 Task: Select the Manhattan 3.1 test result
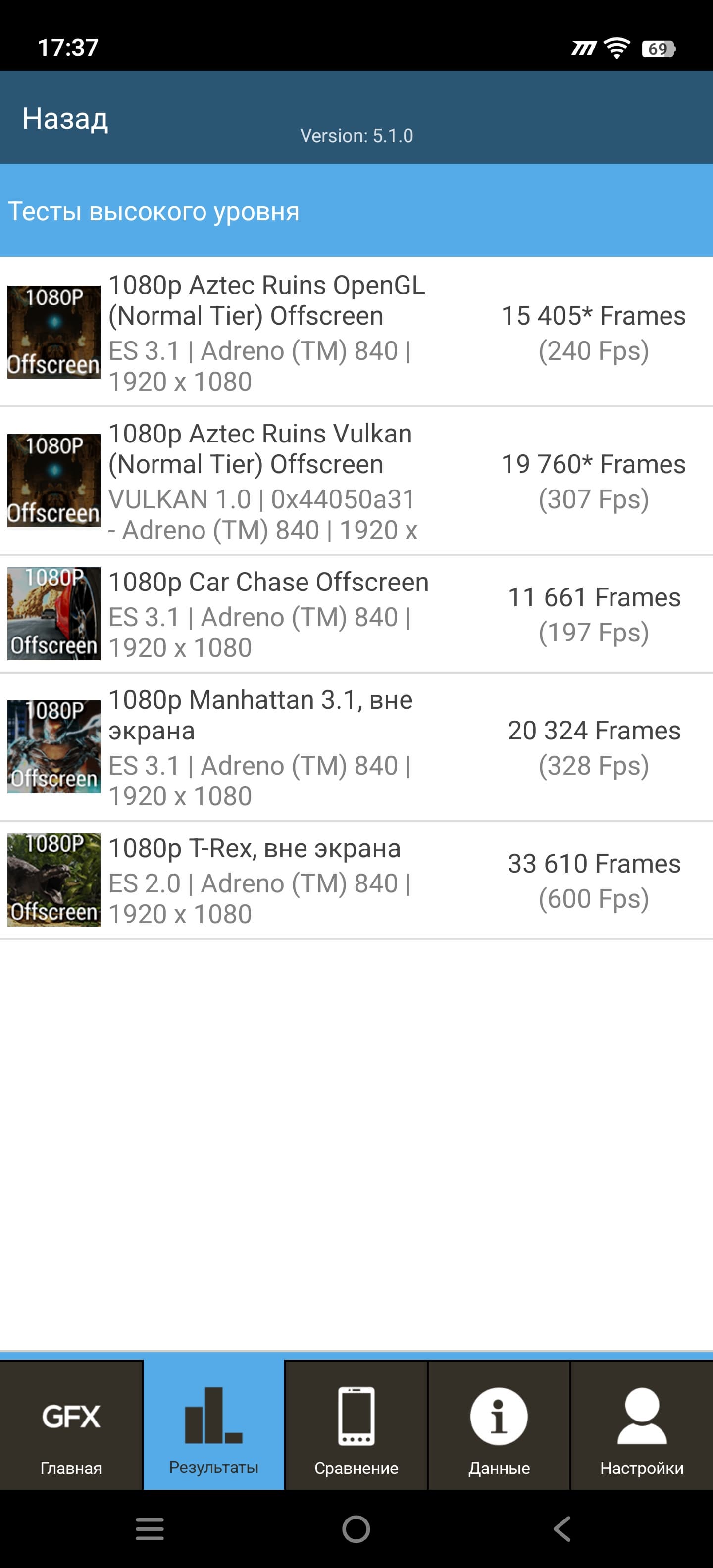point(356,747)
